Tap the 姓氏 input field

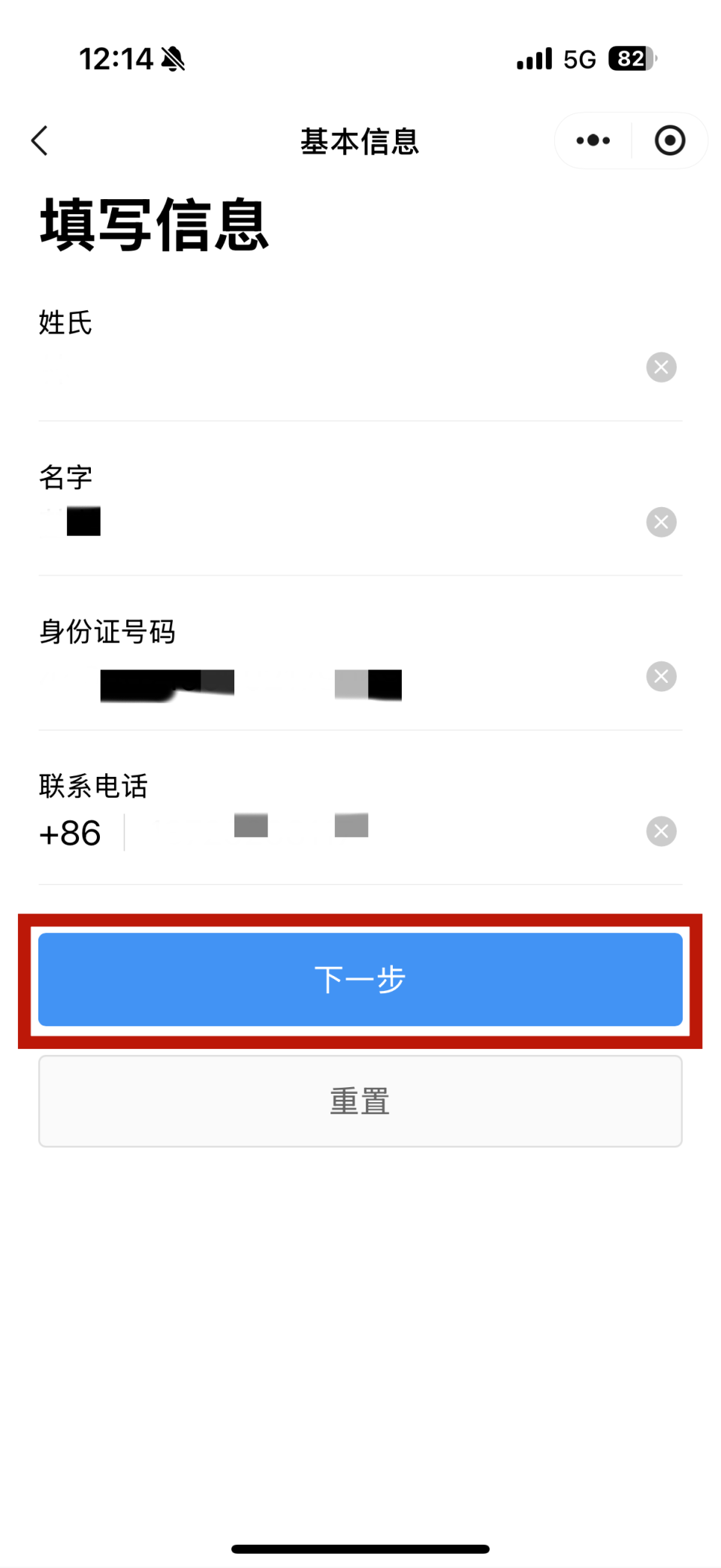point(338,367)
